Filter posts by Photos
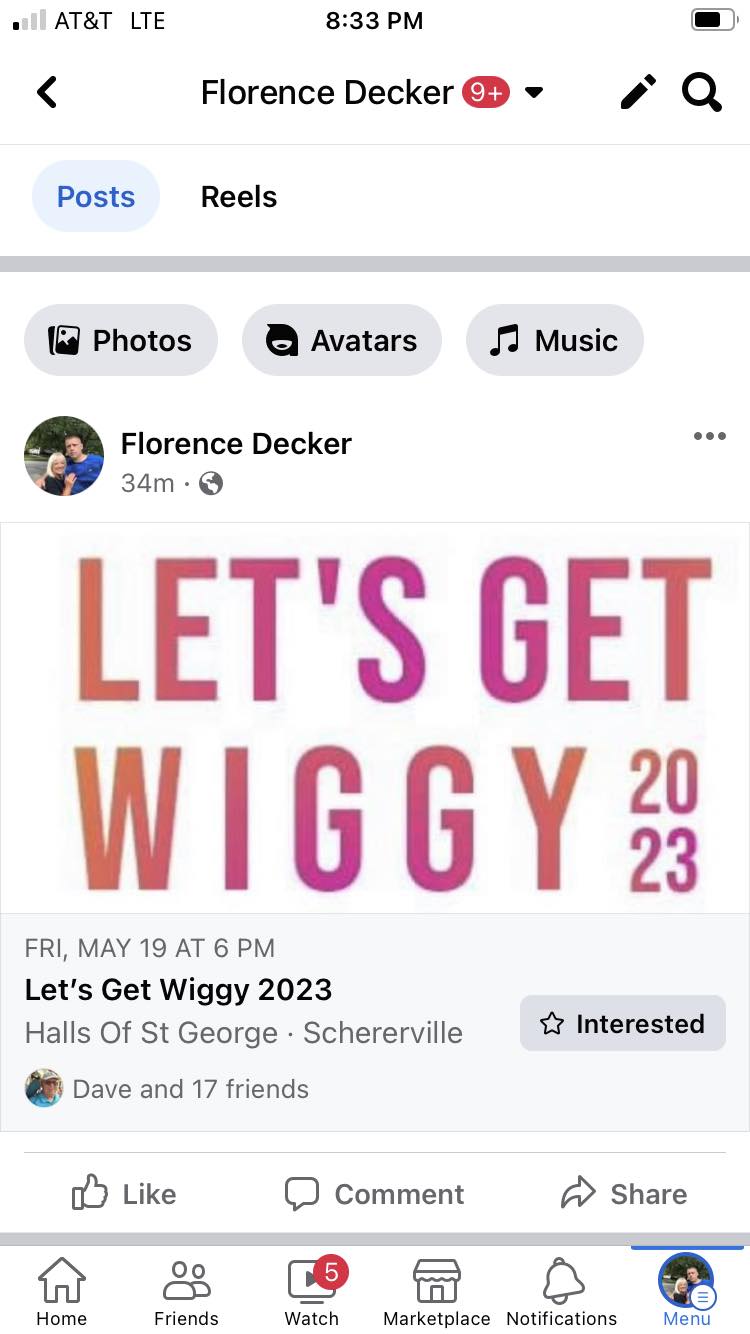Image resolution: width=750 pixels, height=1334 pixels. coord(121,341)
